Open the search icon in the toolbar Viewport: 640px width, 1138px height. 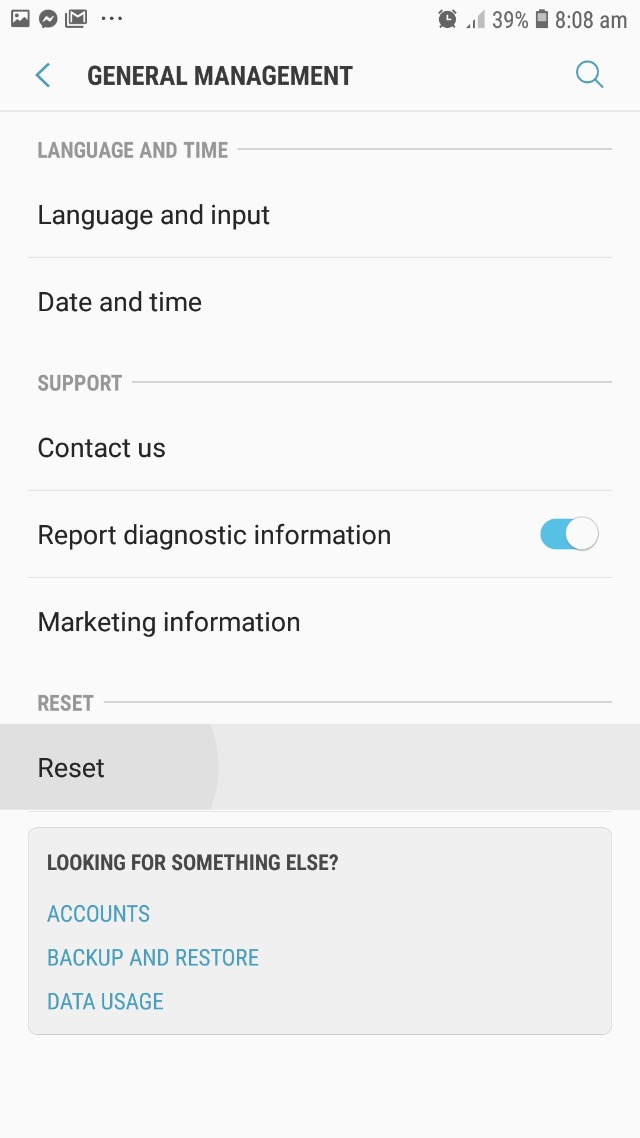tap(589, 75)
